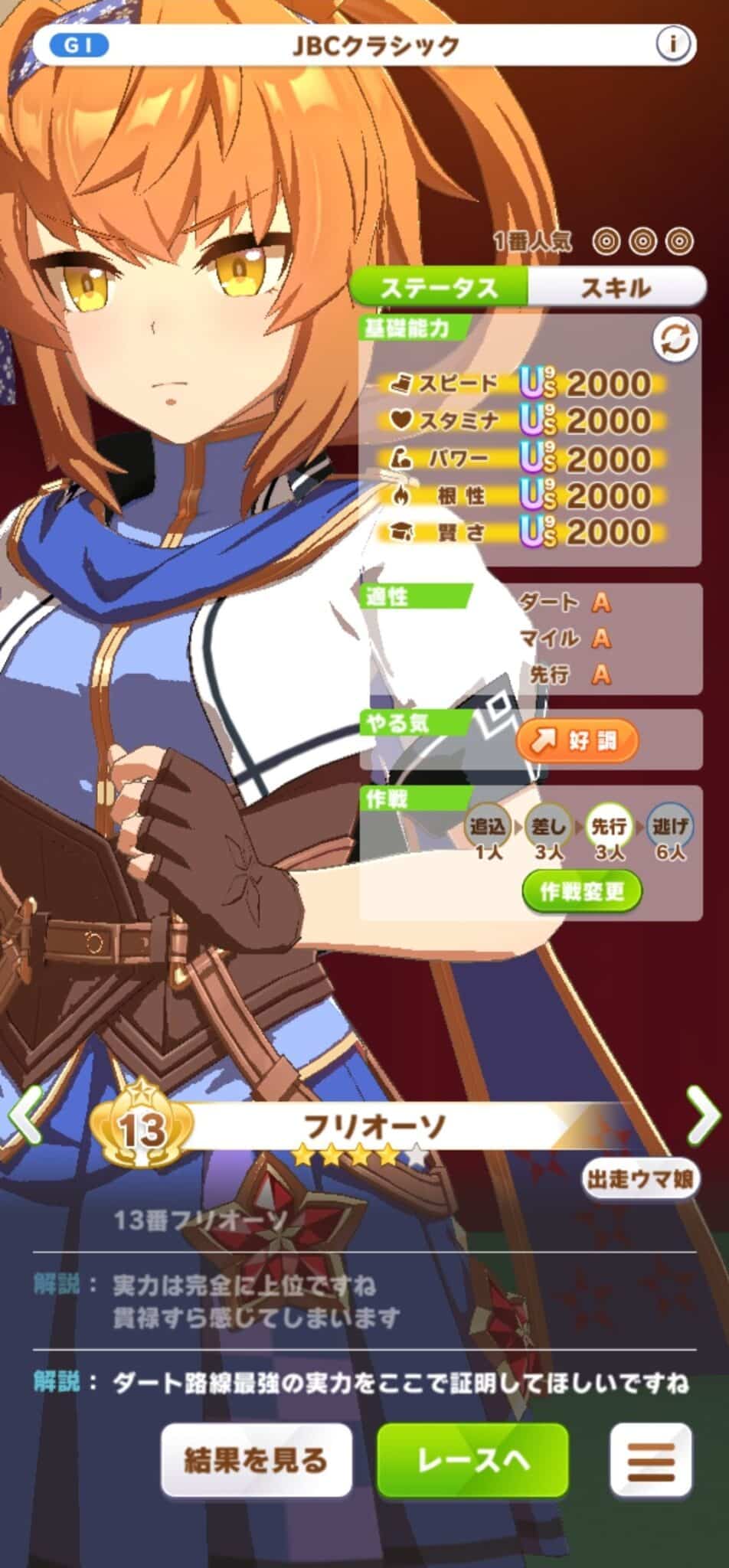Open the 出走ウマ娘 list

click(x=639, y=1179)
